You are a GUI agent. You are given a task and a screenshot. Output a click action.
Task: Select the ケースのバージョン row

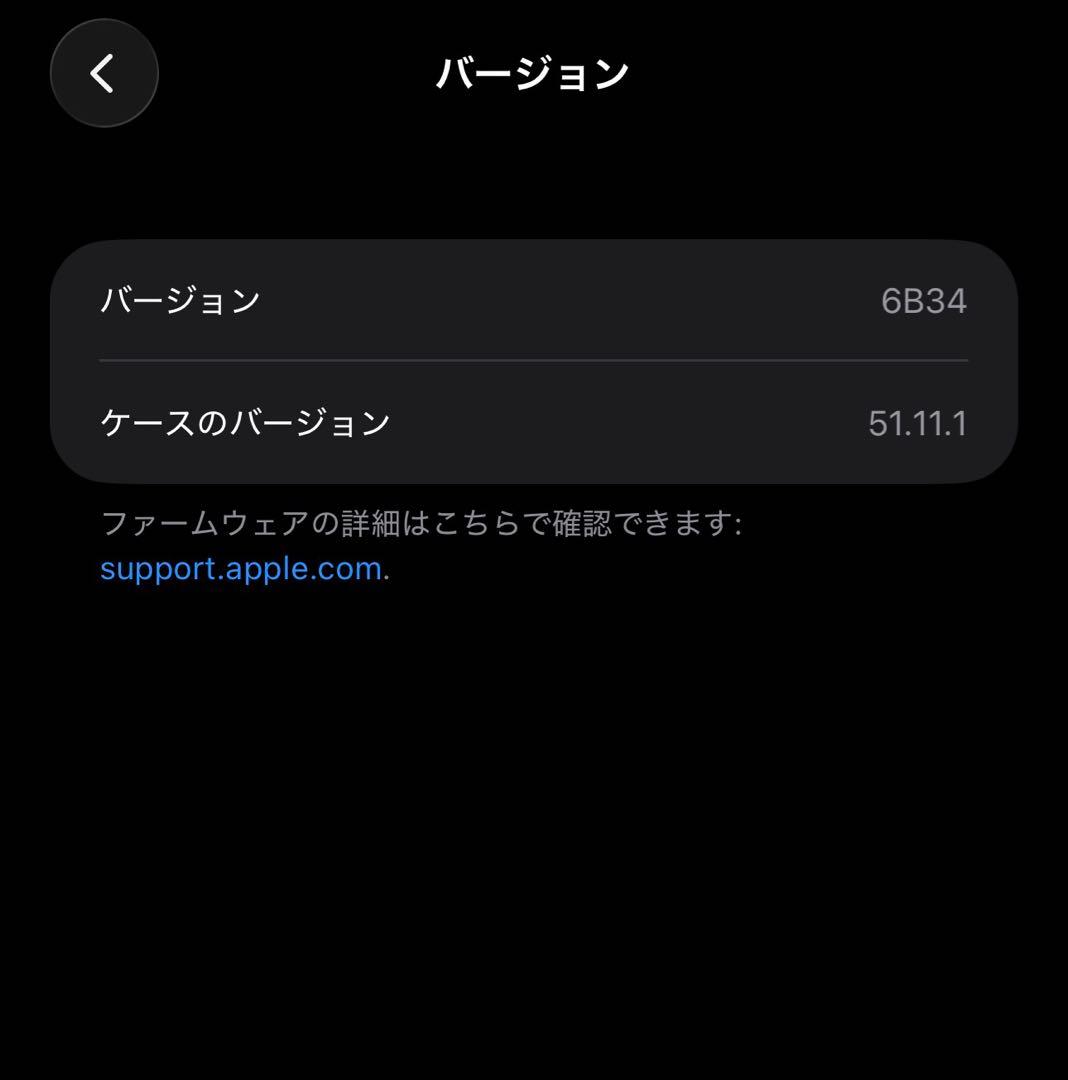coord(533,422)
